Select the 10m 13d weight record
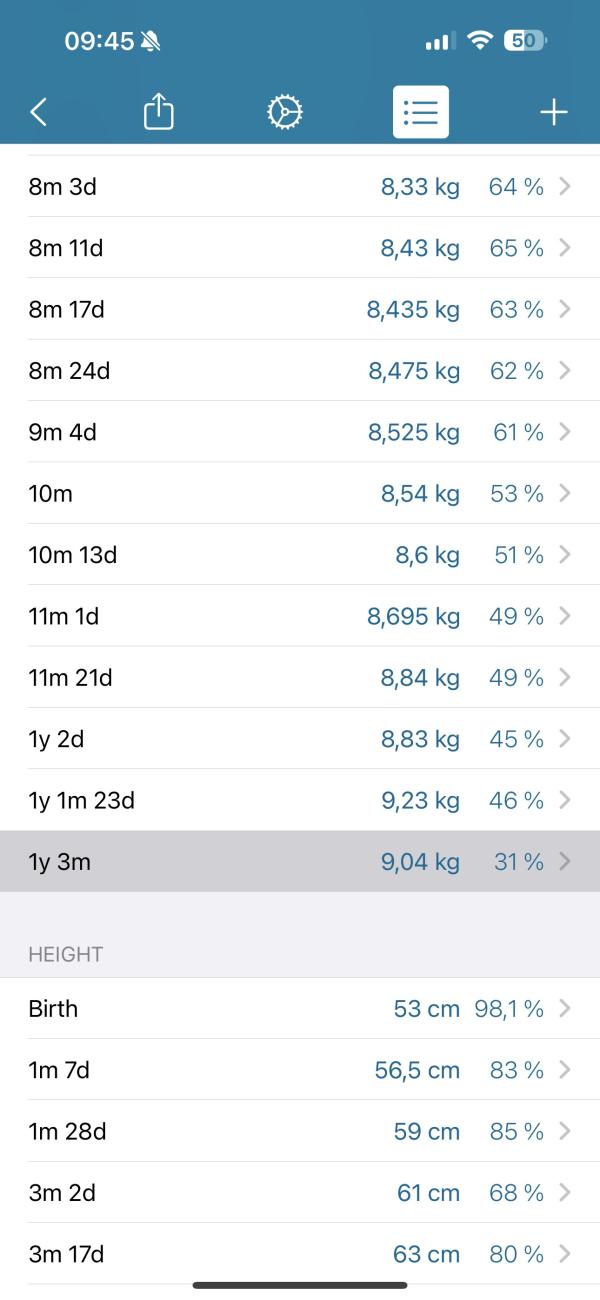600x1300 pixels. [x=300, y=555]
